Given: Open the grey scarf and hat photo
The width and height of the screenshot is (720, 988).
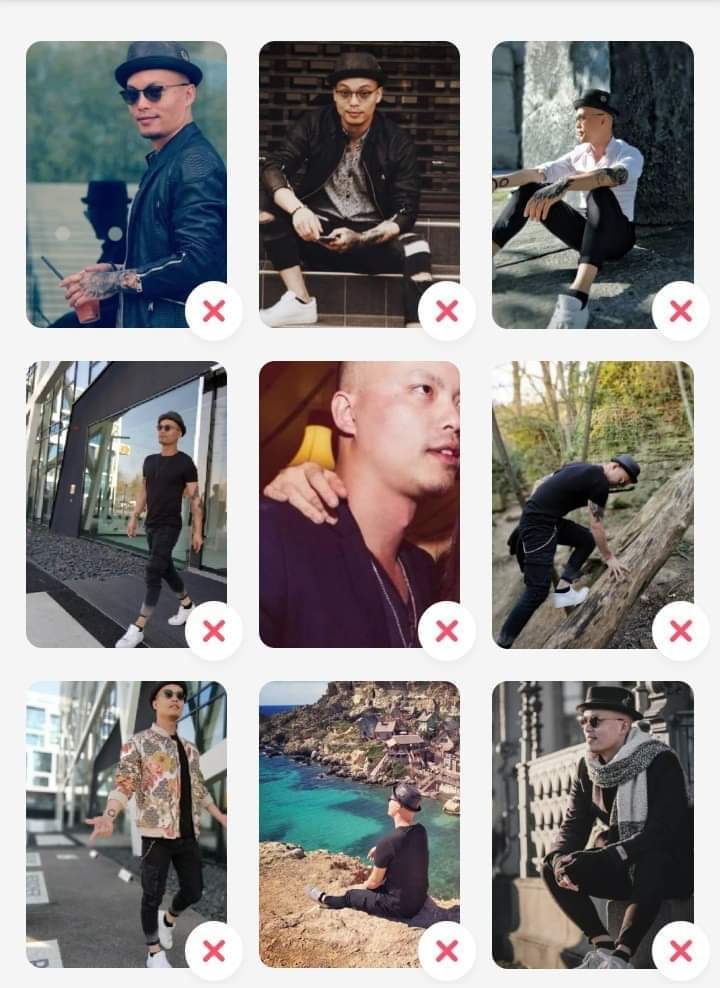Looking at the screenshot, I should click(592, 810).
